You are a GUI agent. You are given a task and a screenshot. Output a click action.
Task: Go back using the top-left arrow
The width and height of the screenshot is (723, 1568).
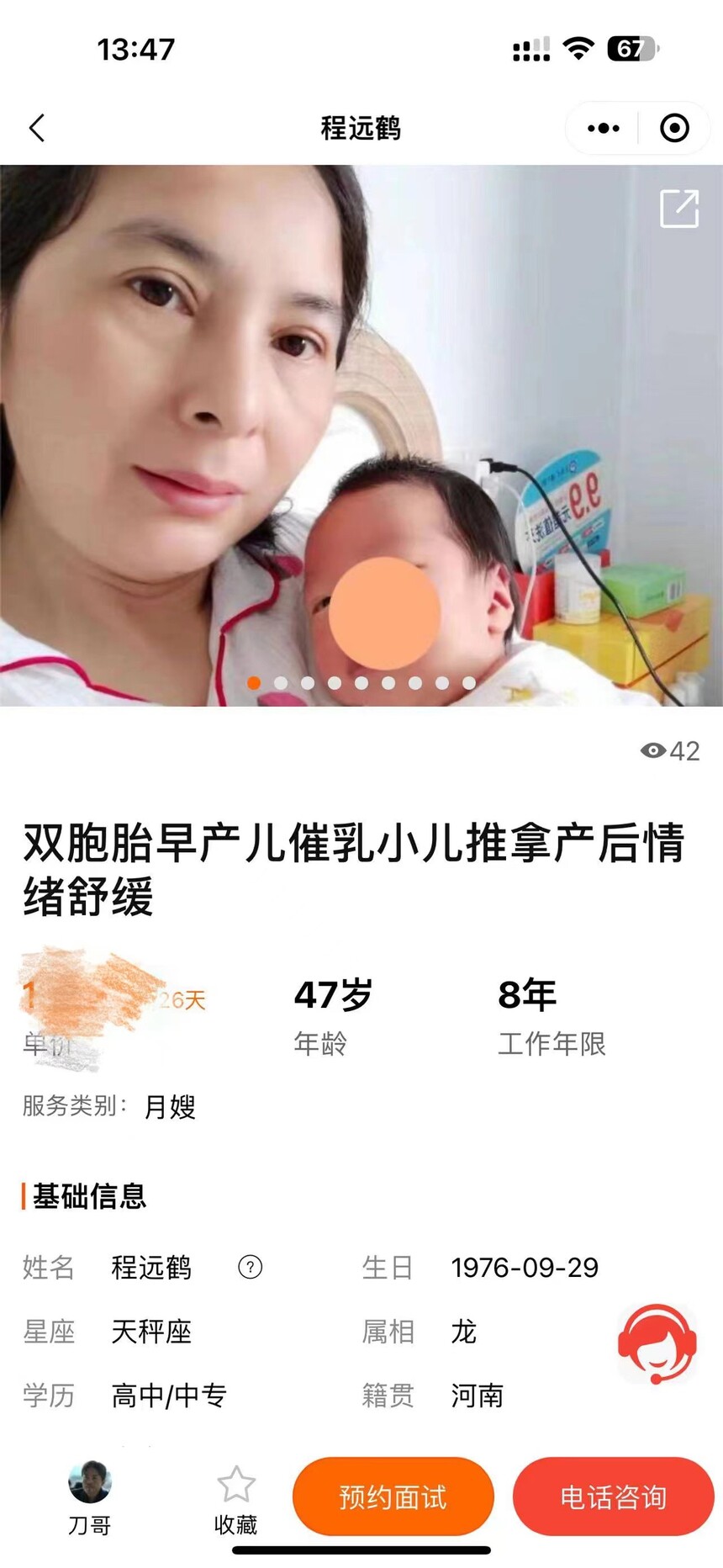click(x=36, y=129)
